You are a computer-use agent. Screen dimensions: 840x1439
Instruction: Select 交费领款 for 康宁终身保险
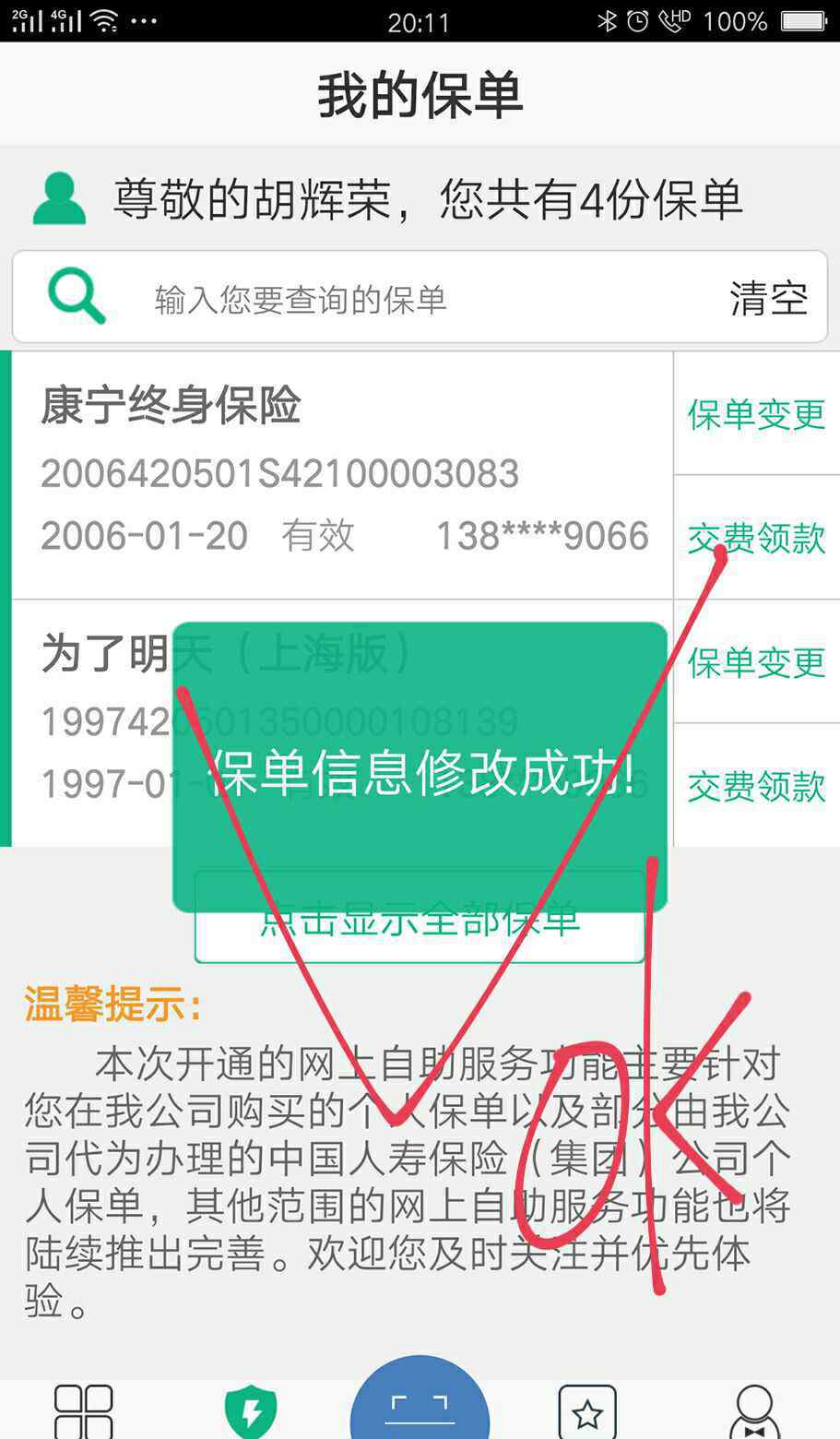pyautogui.click(x=756, y=538)
